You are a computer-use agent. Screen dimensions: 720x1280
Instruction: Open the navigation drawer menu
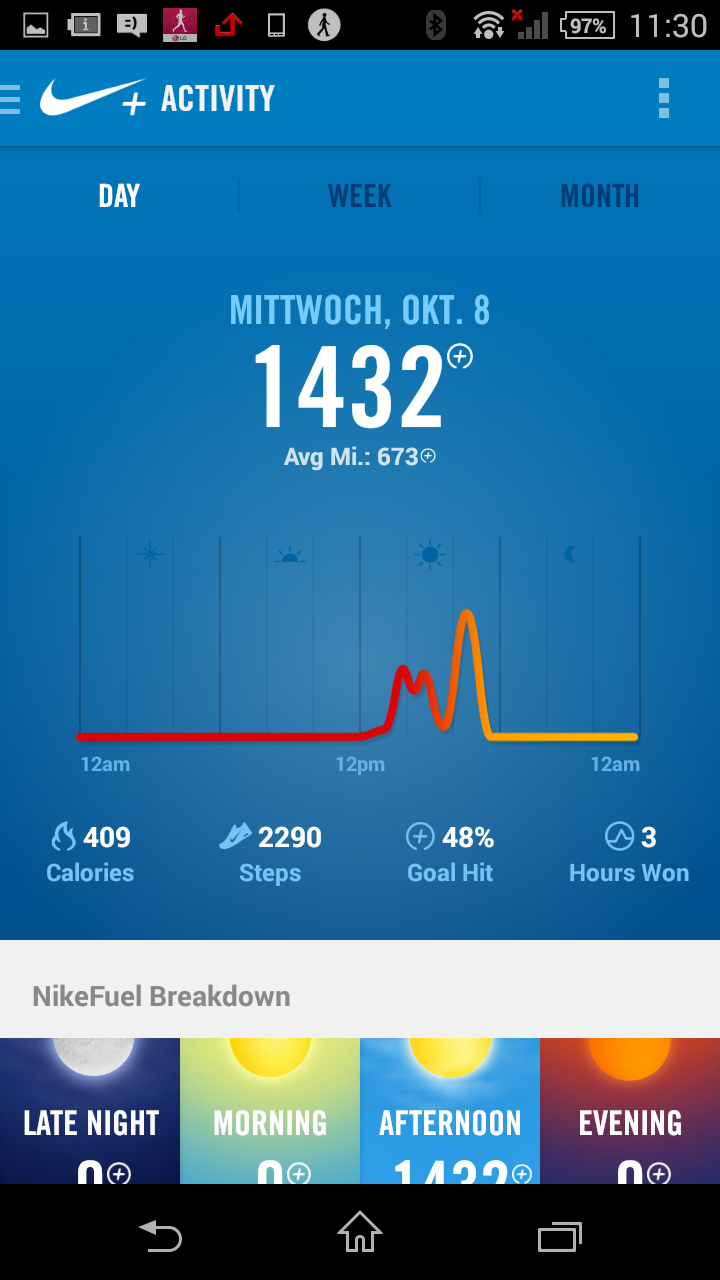[x=12, y=99]
